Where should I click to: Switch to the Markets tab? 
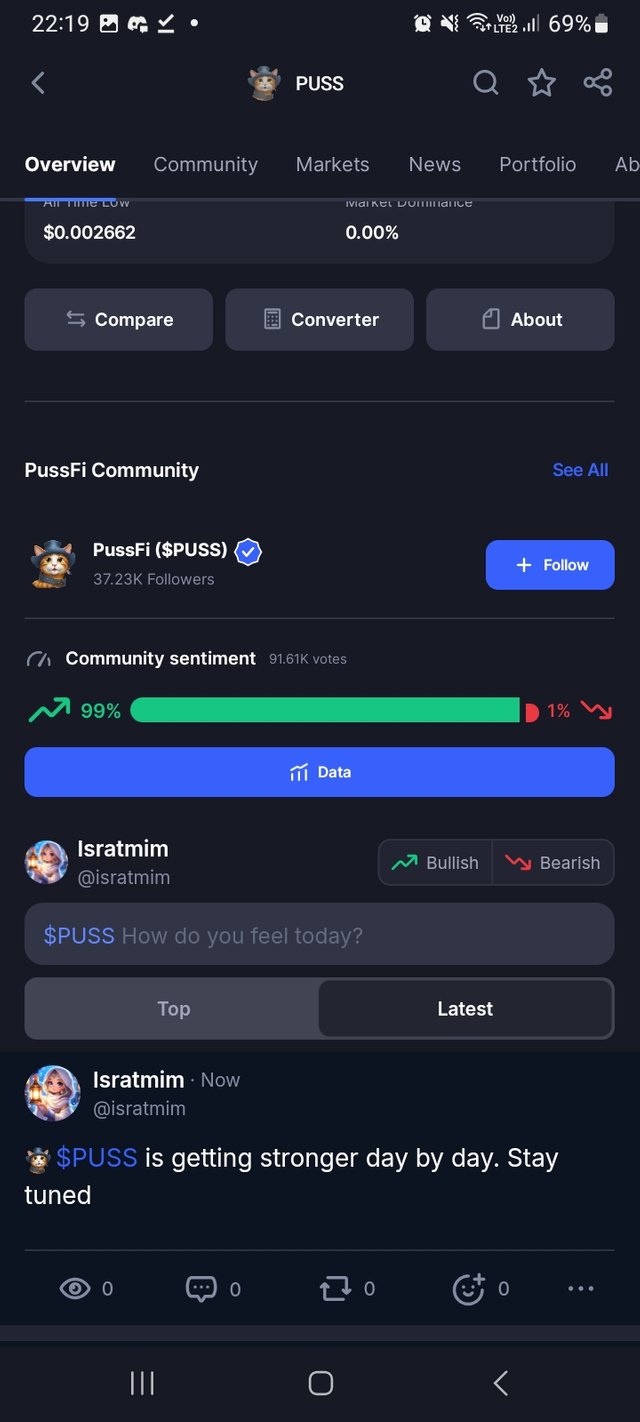point(332,164)
